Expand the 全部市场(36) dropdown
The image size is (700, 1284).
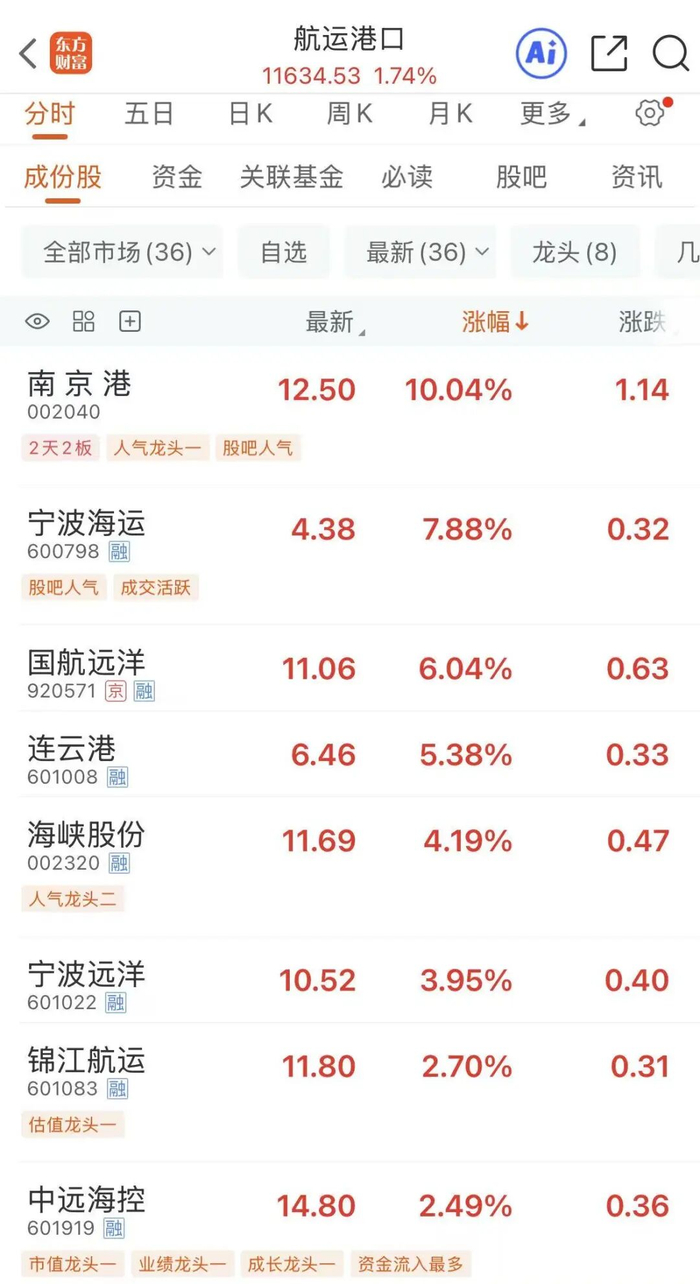[x=129, y=252]
